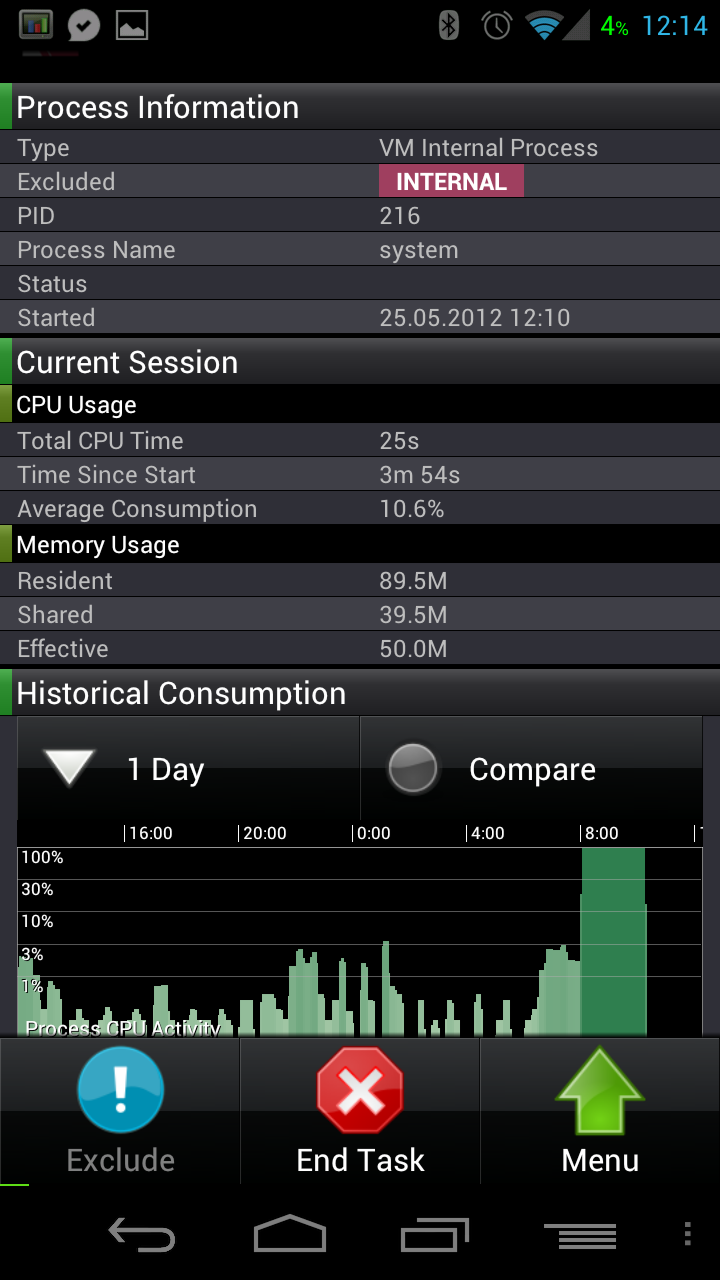Screen dimensions: 720x1280
Task: Go back with the system back button
Action: tap(141, 1235)
